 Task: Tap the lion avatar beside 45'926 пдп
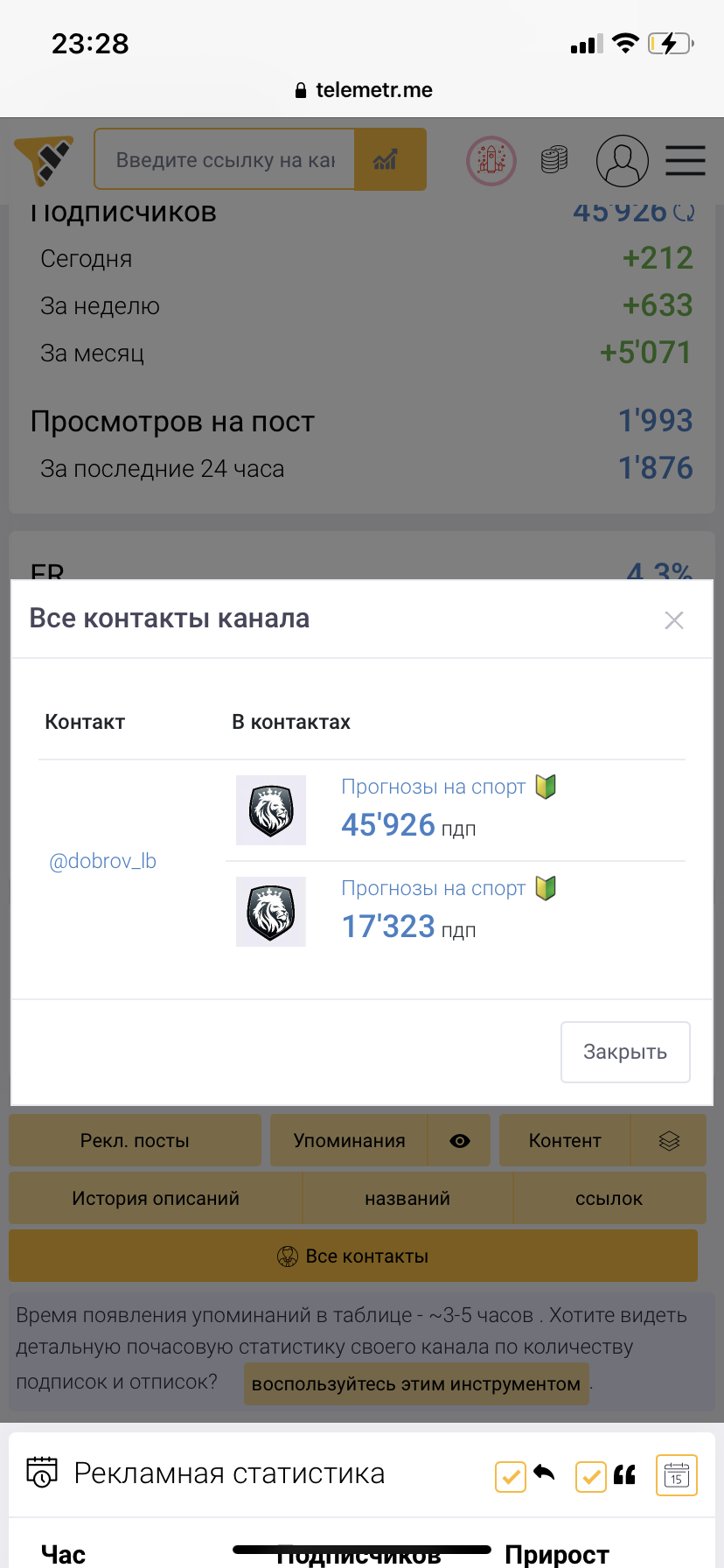coord(271,810)
